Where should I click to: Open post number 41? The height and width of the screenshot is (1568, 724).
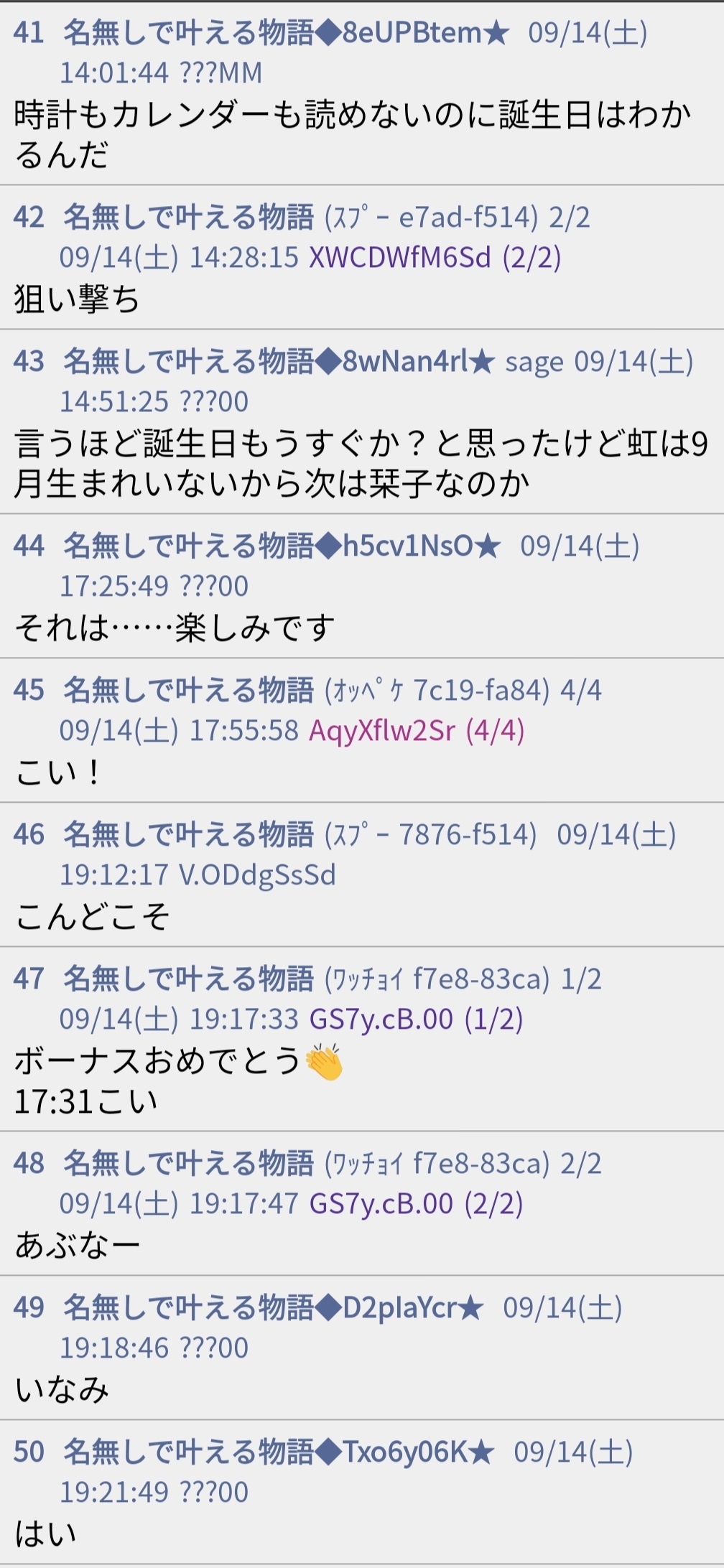pyautogui.click(x=29, y=33)
